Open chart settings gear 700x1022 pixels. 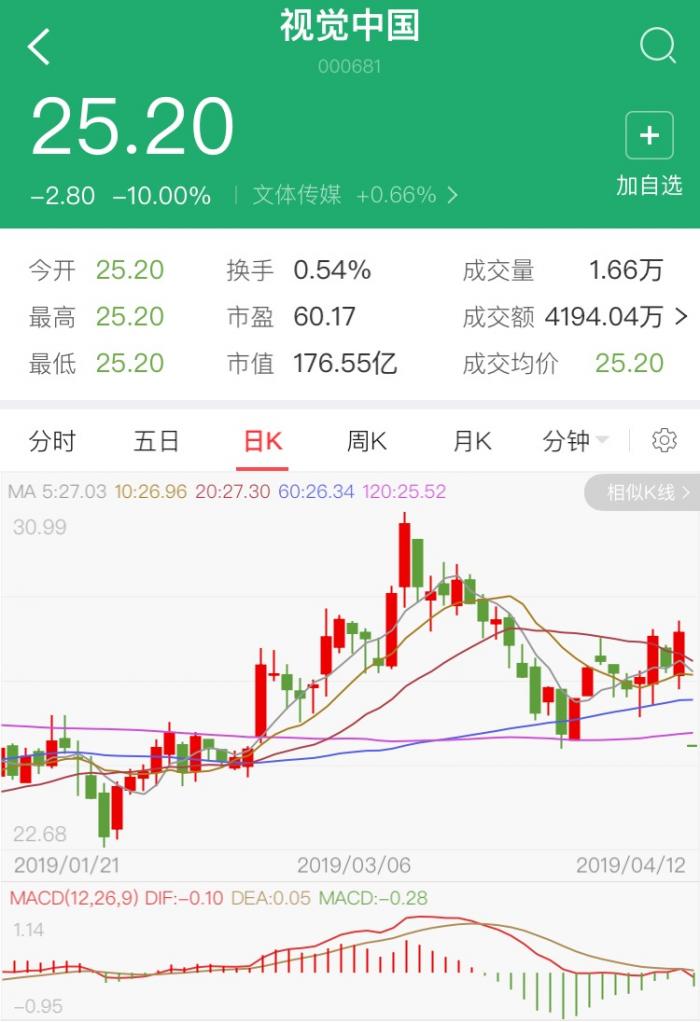(664, 441)
